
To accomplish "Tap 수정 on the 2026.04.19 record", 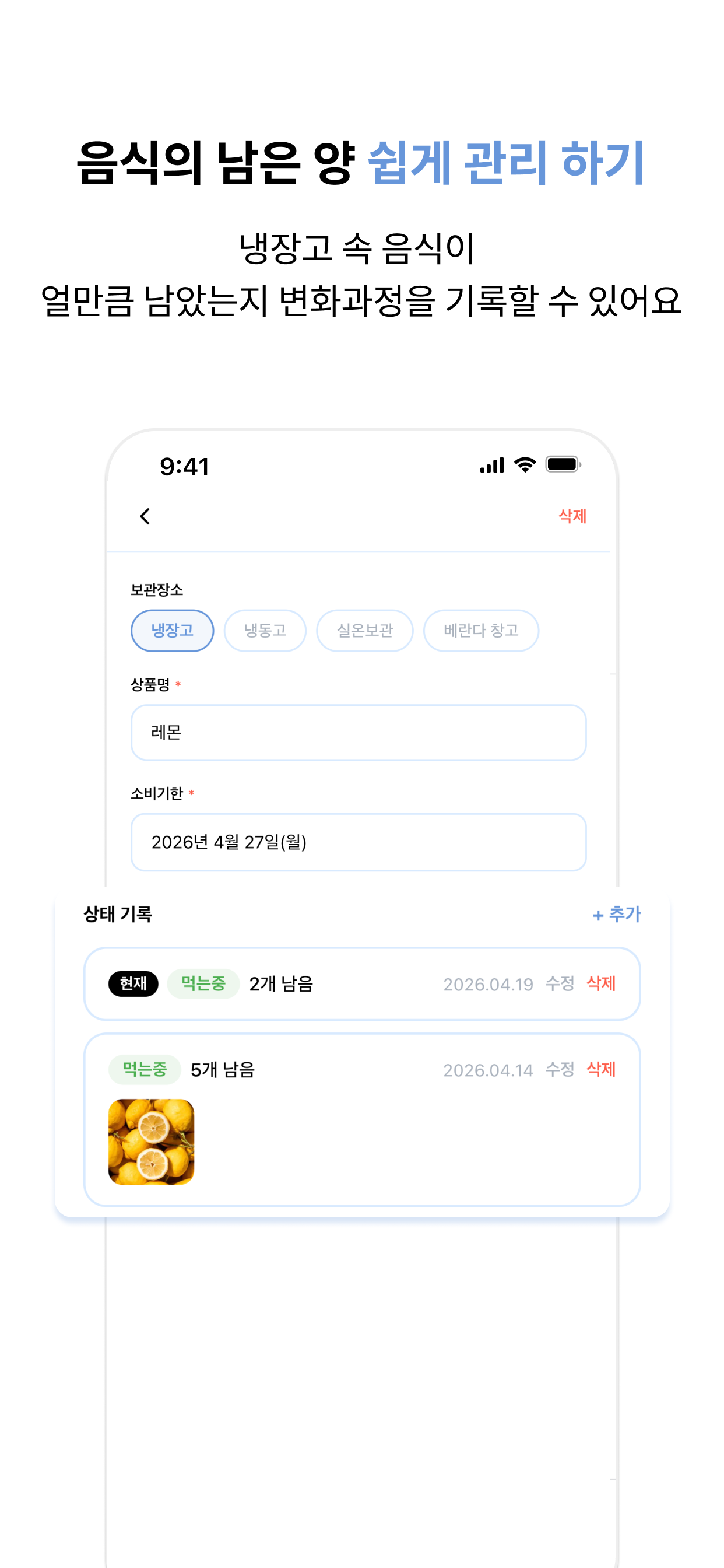I will pos(560,984).
